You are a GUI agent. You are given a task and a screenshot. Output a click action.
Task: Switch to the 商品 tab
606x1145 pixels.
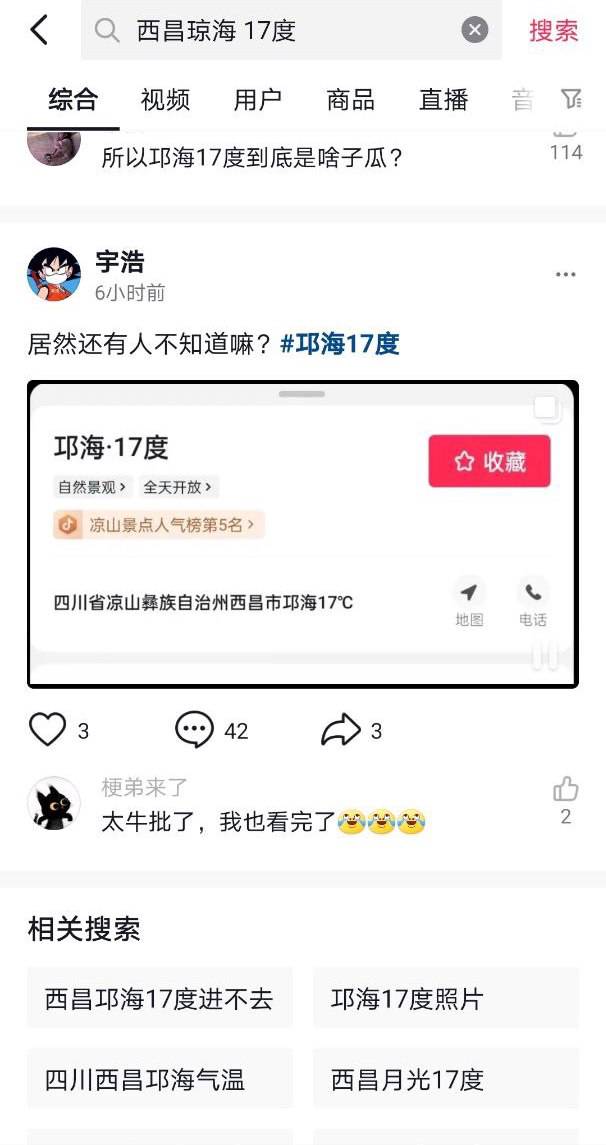pyautogui.click(x=350, y=99)
